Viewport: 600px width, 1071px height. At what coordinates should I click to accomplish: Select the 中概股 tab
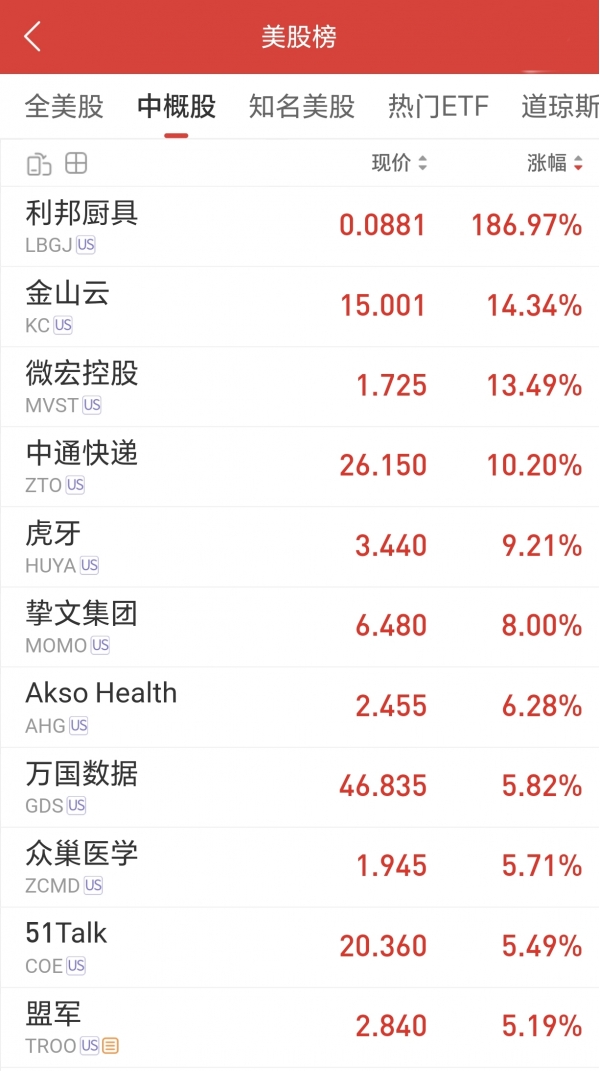(x=176, y=106)
